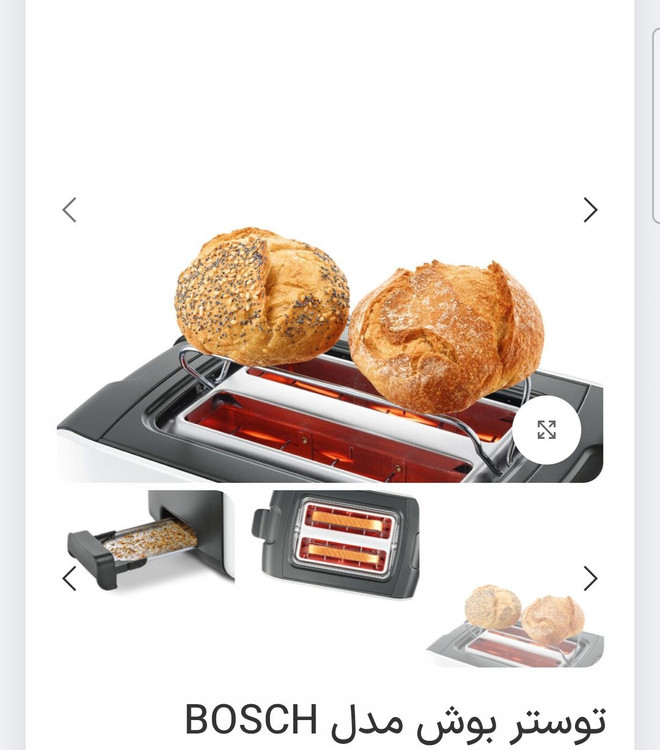Expand the product image to fullscreen

point(546,430)
